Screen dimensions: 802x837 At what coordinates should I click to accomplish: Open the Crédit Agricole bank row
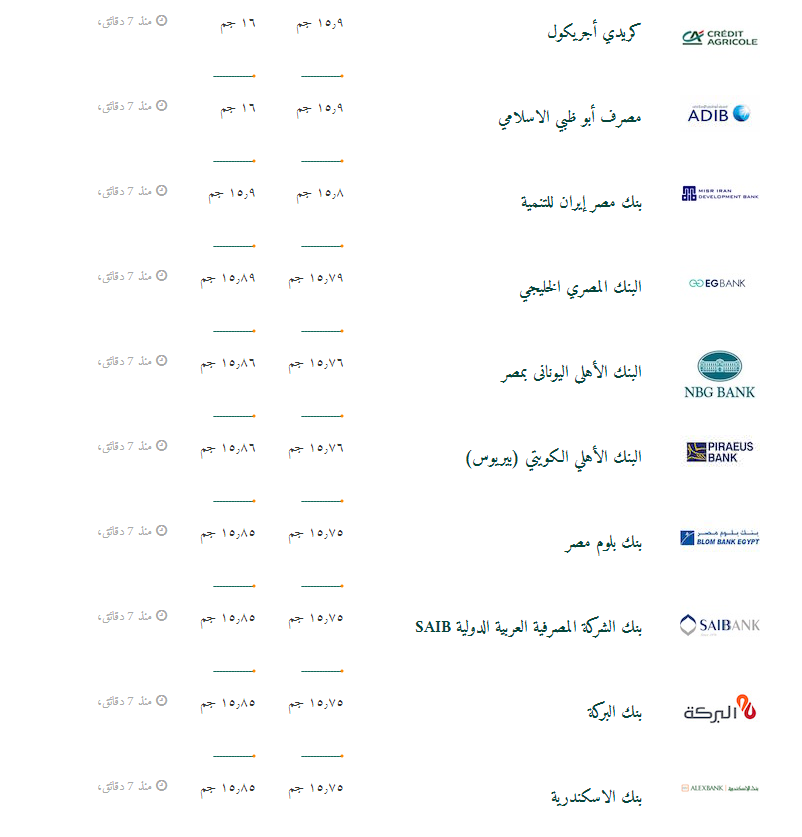tap(593, 33)
